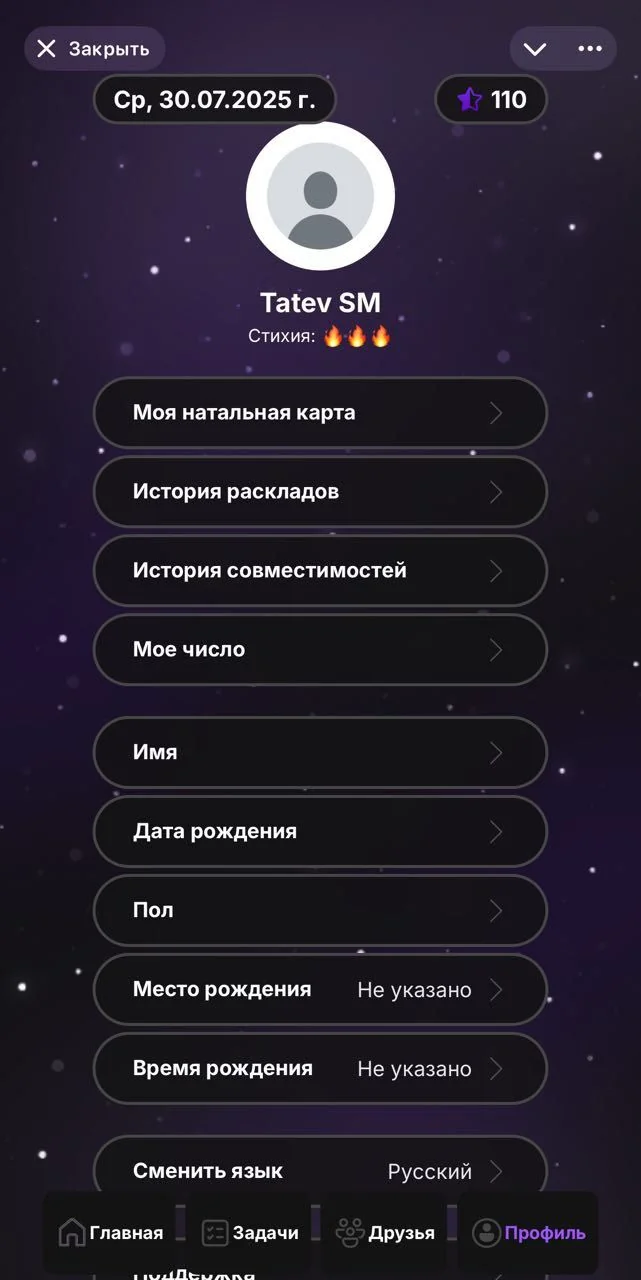Tap the profile avatar picture
This screenshot has width=641, height=1280.
pyautogui.click(x=320, y=196)
